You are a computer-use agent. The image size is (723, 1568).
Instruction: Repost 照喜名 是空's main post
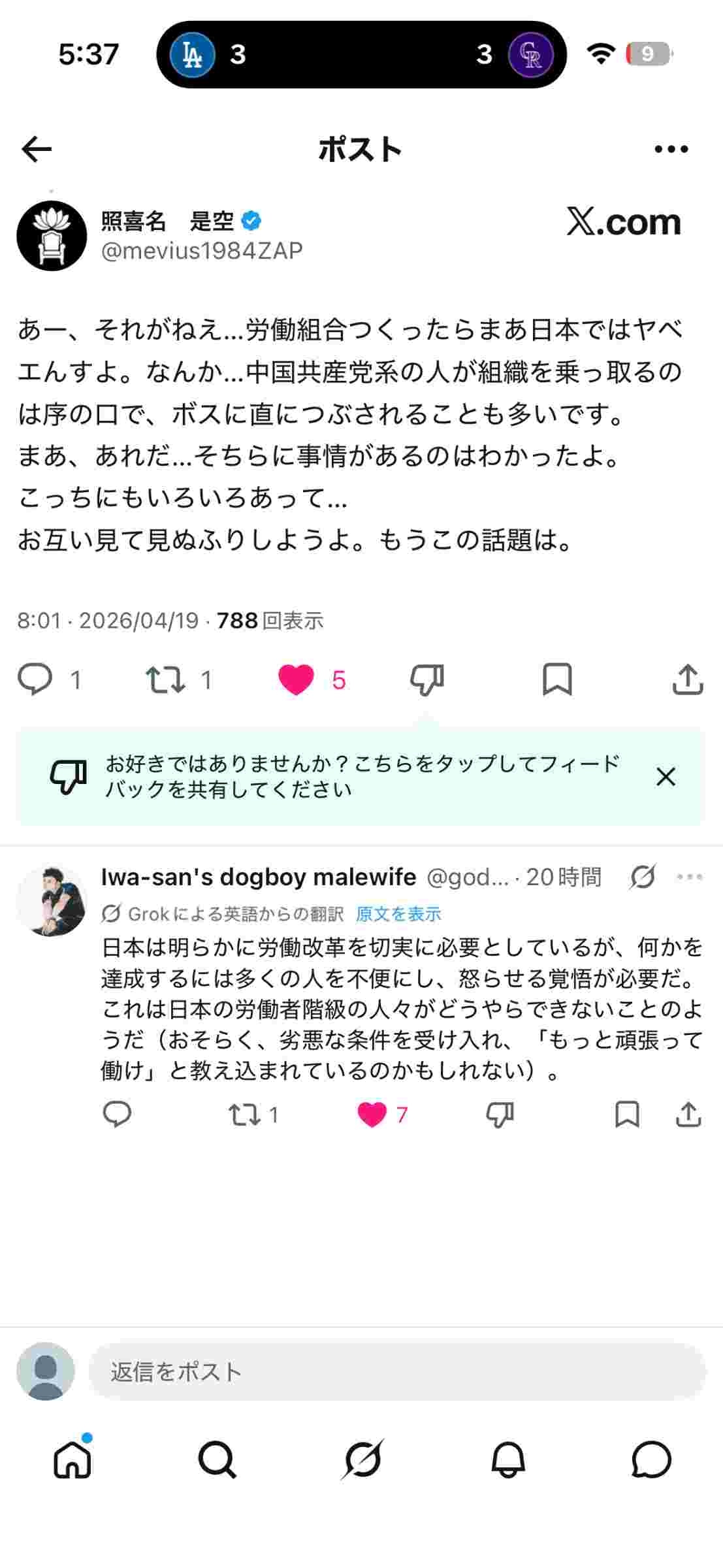(165, 679)
